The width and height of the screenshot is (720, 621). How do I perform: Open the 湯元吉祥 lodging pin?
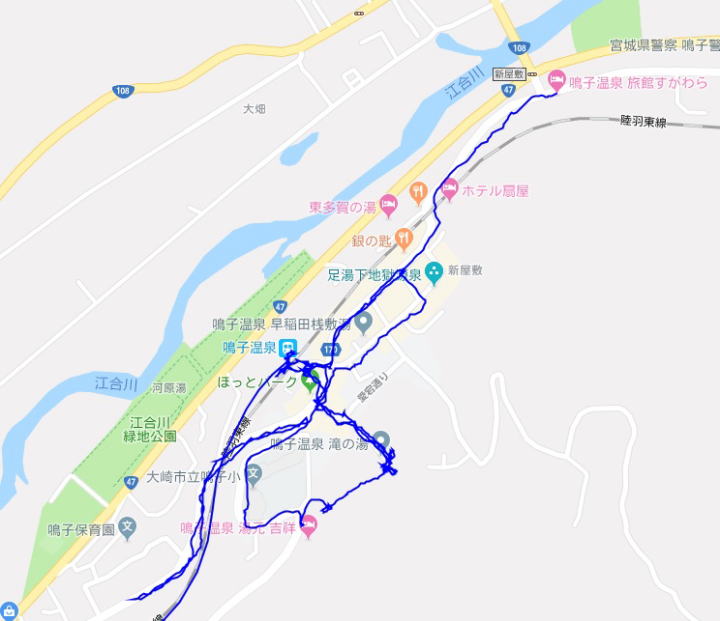pyautogui.click(x=309, y=526)
